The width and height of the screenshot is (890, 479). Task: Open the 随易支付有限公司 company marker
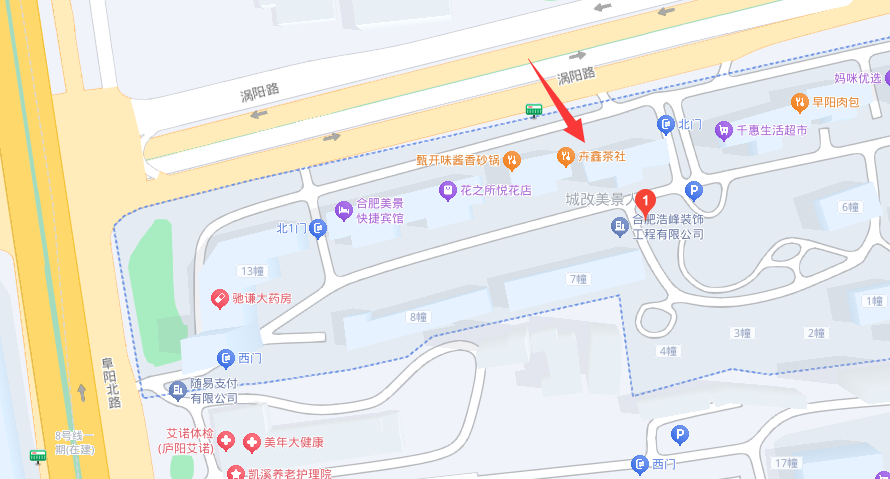click(x=178, y=391)
